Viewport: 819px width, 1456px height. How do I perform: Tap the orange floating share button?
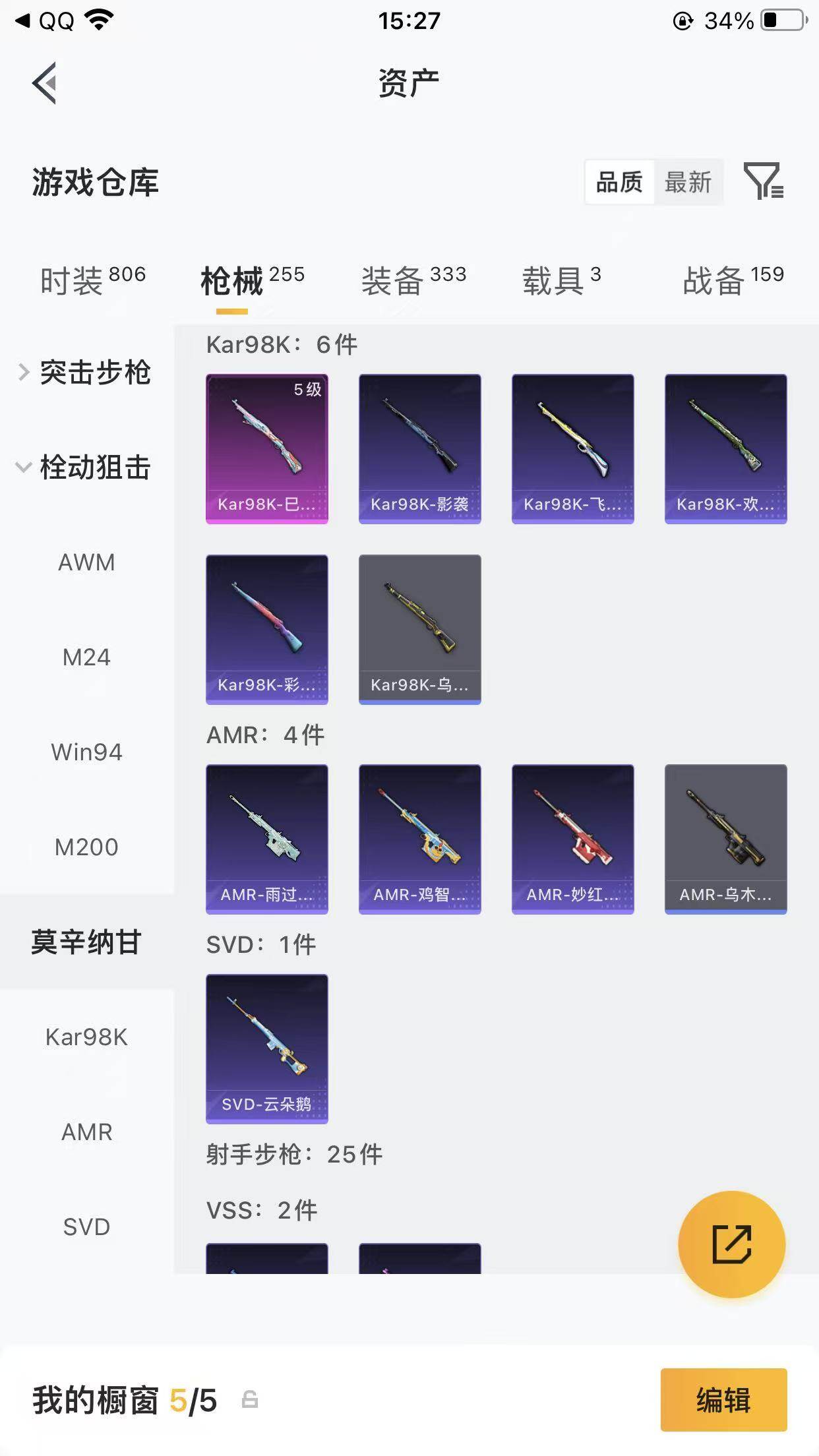point(731,1244)
